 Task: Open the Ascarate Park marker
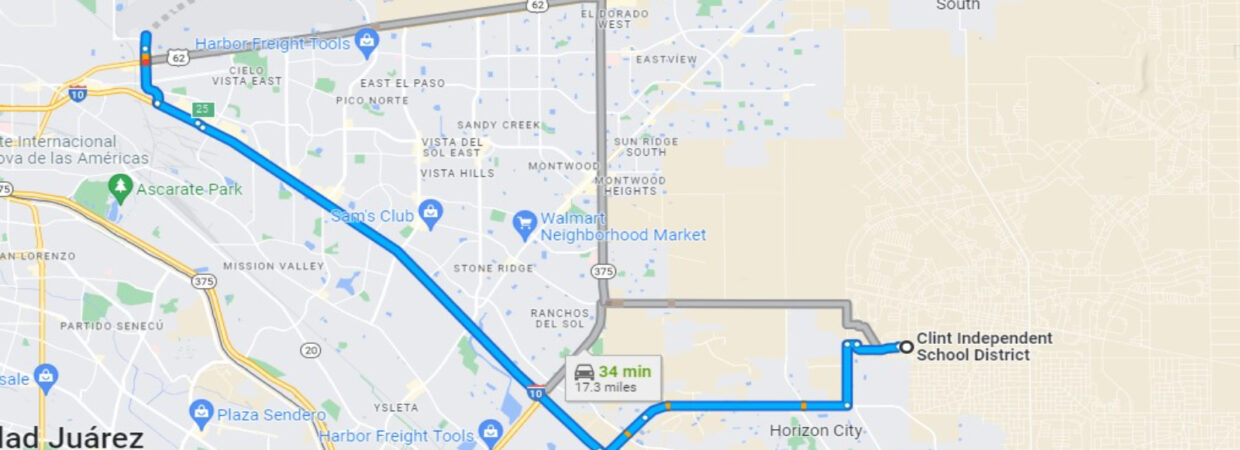tap(120, 187)
